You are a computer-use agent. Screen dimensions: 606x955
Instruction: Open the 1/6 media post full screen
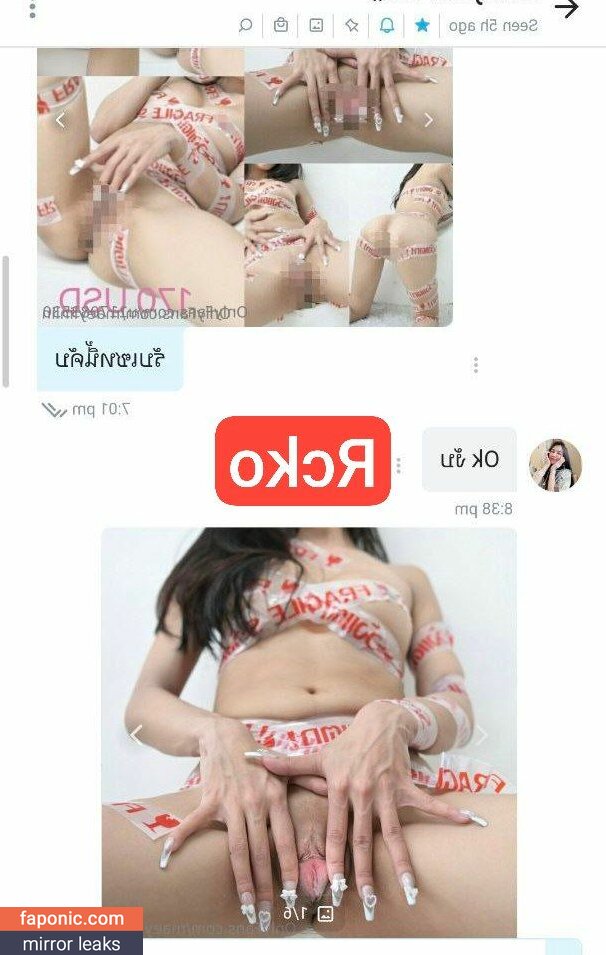[309, 730]
